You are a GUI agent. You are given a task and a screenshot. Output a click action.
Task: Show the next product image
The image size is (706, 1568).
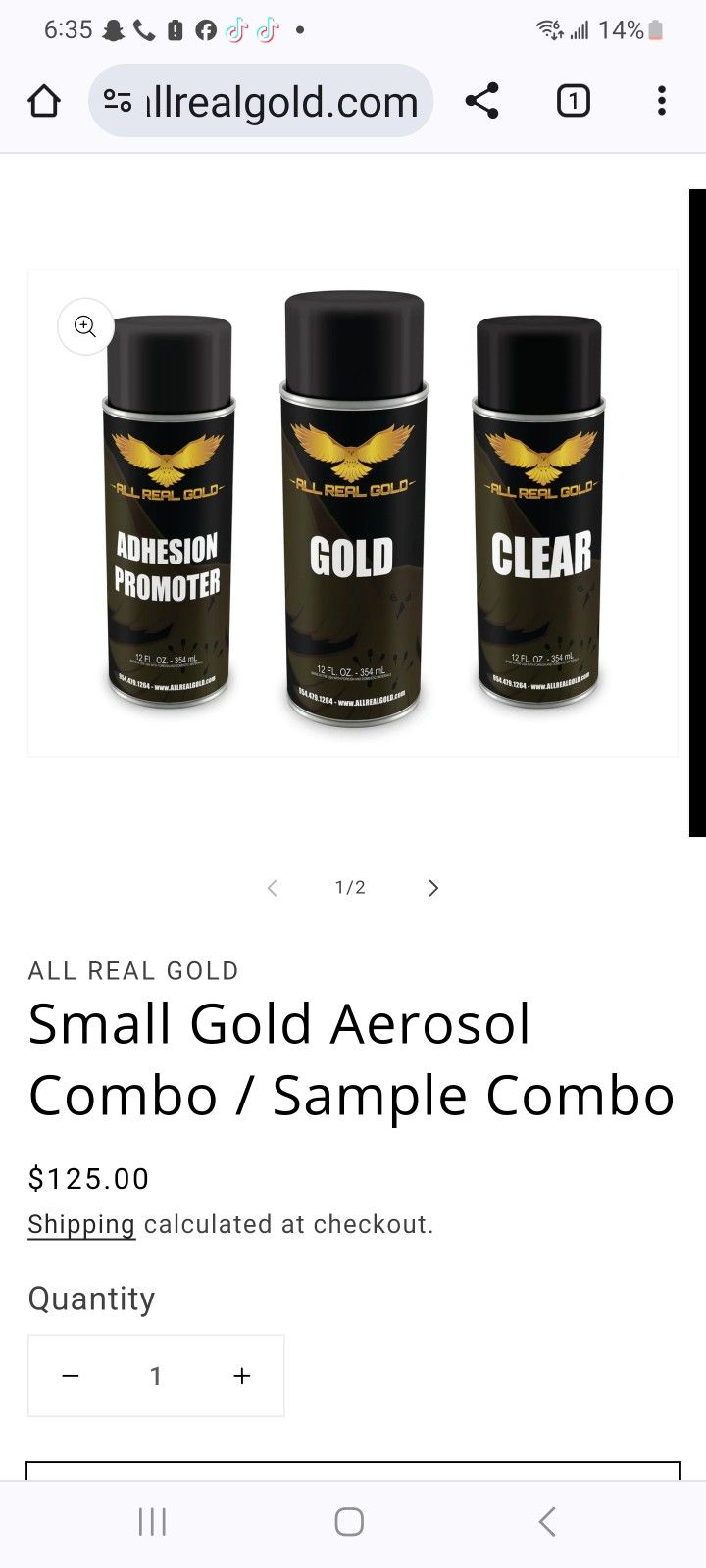point(432,888)
